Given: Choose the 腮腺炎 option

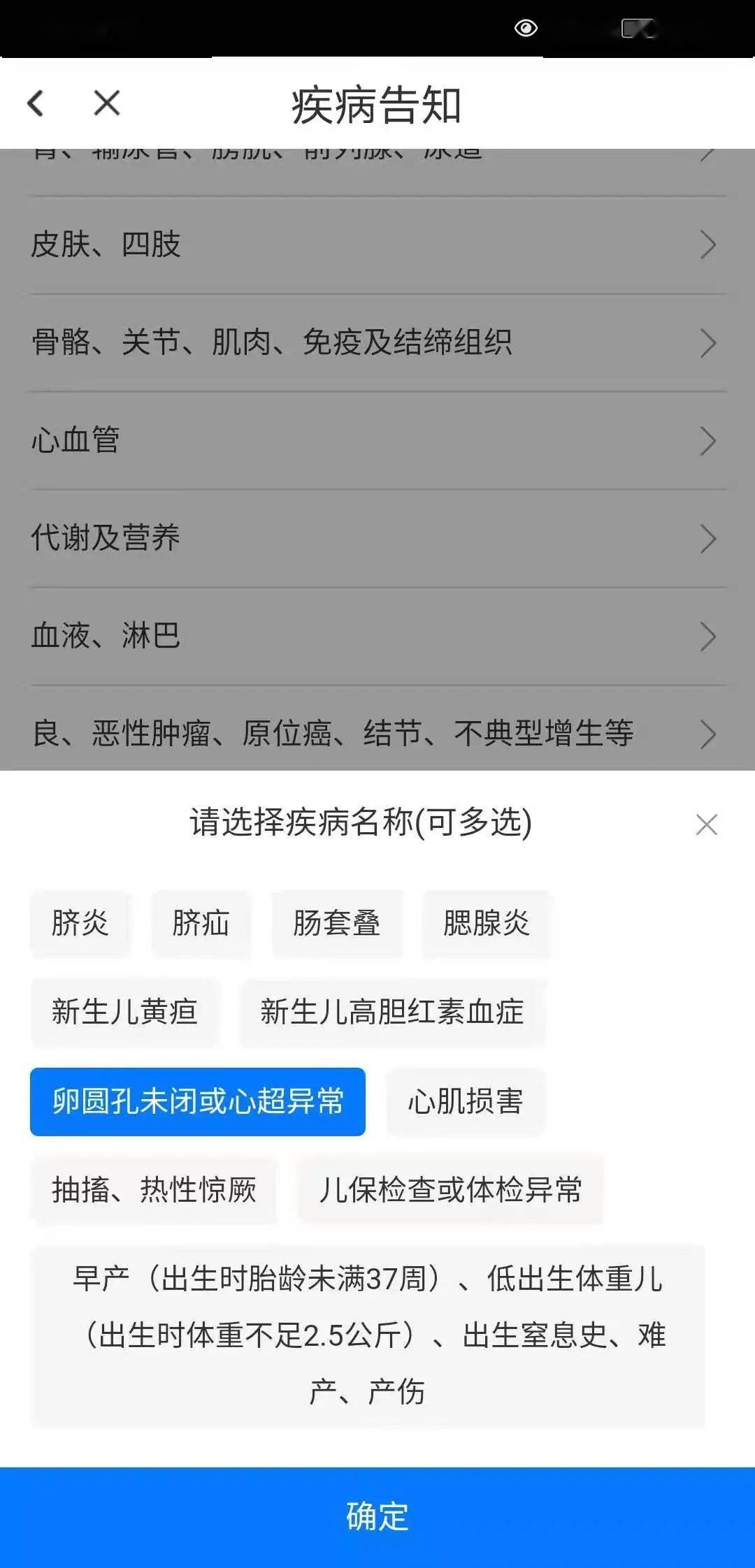Looking at the screenshot, I should pyautogui.click(x=487, y=924).
